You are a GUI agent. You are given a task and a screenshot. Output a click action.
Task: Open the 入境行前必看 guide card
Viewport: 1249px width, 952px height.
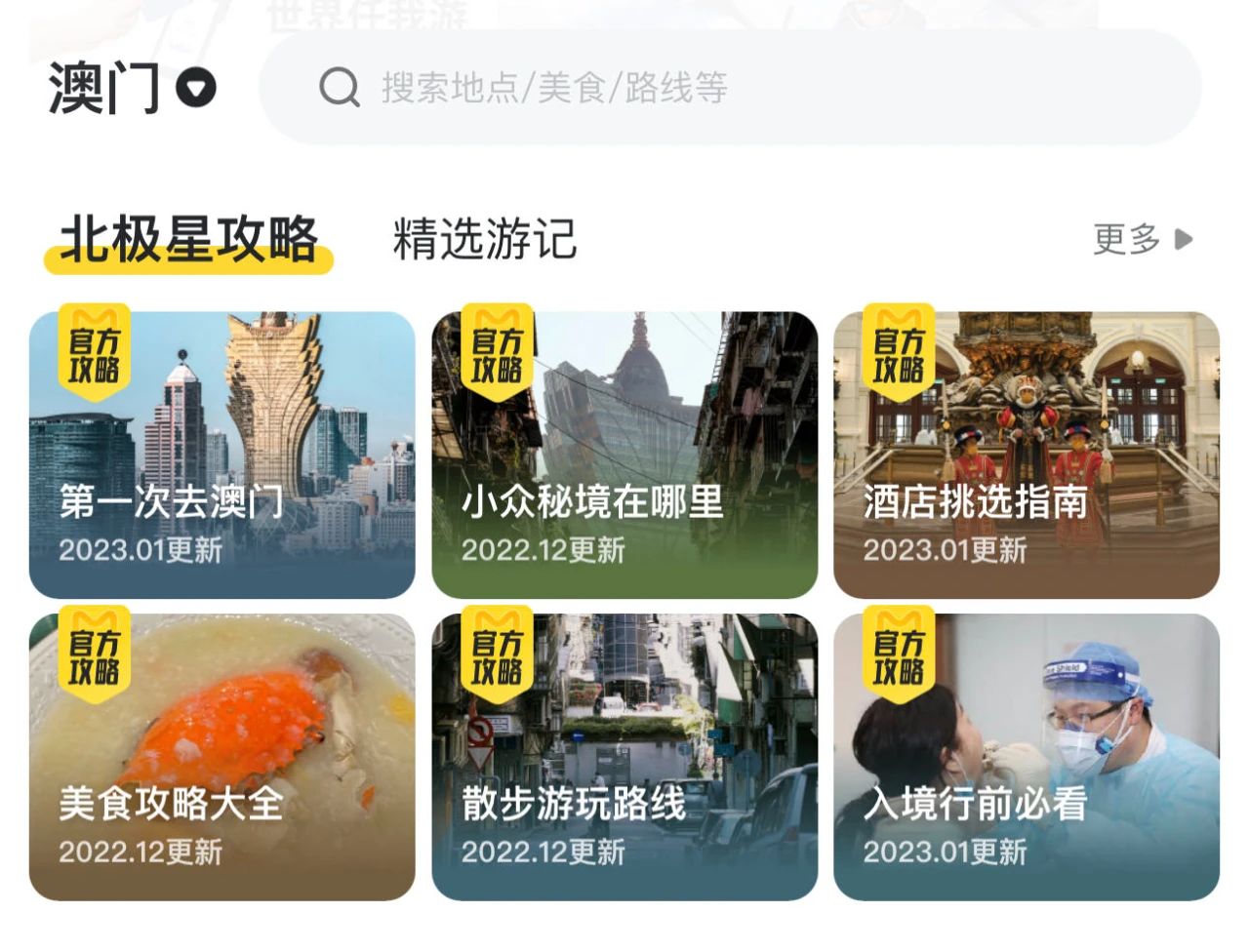[1027, 757]
